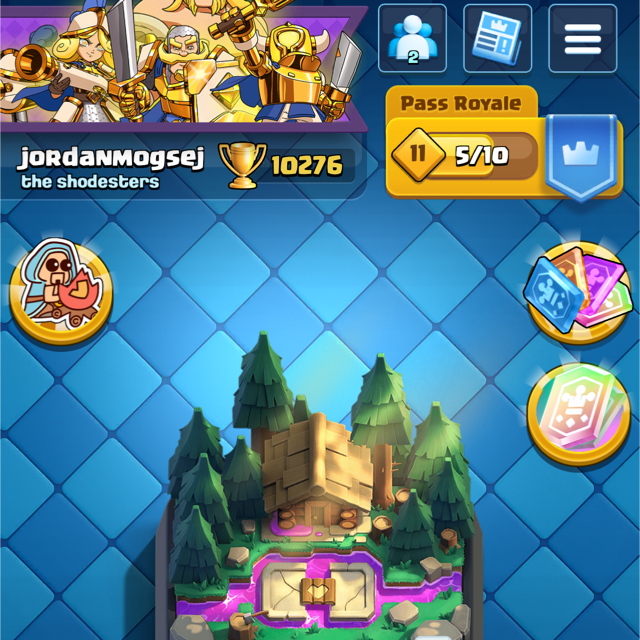Open the friends icon with badge 2
640x640 pixels.
point(412,39)
